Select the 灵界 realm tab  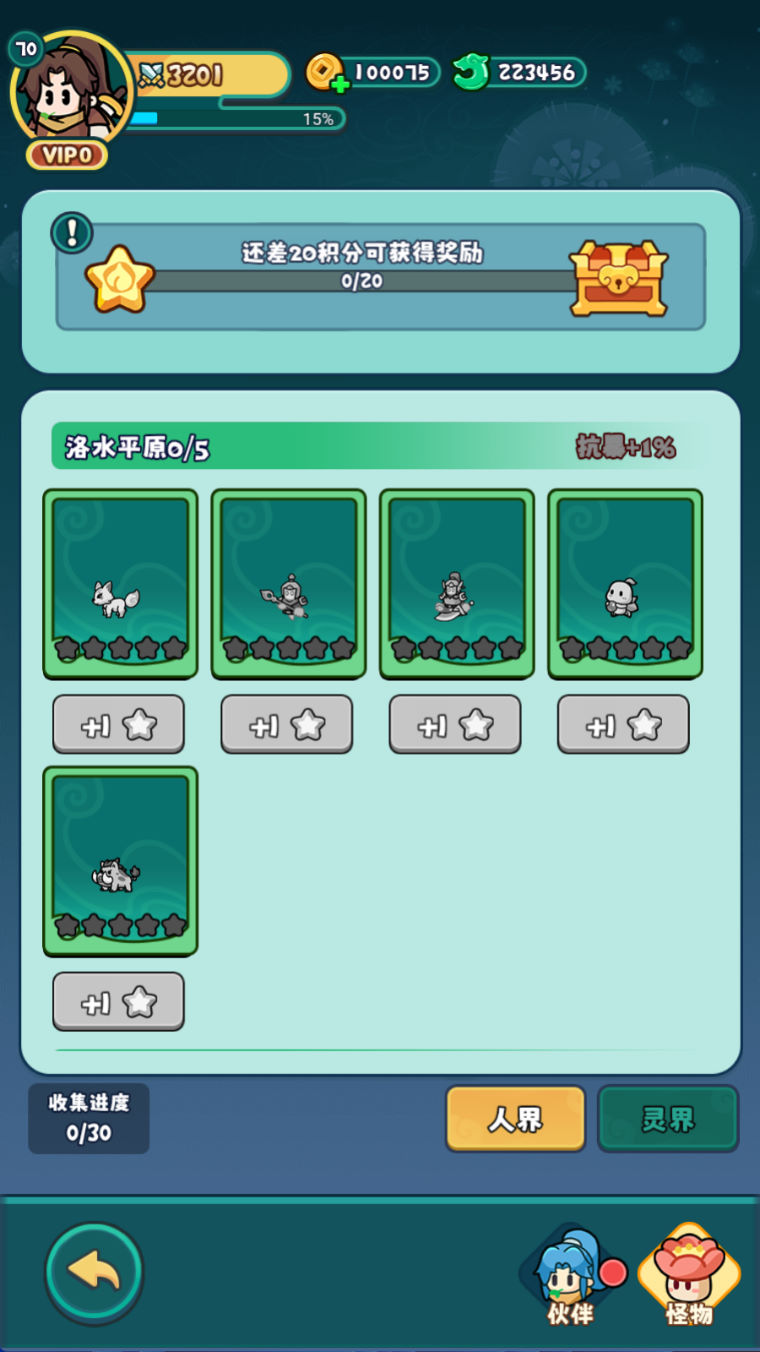667,1119
